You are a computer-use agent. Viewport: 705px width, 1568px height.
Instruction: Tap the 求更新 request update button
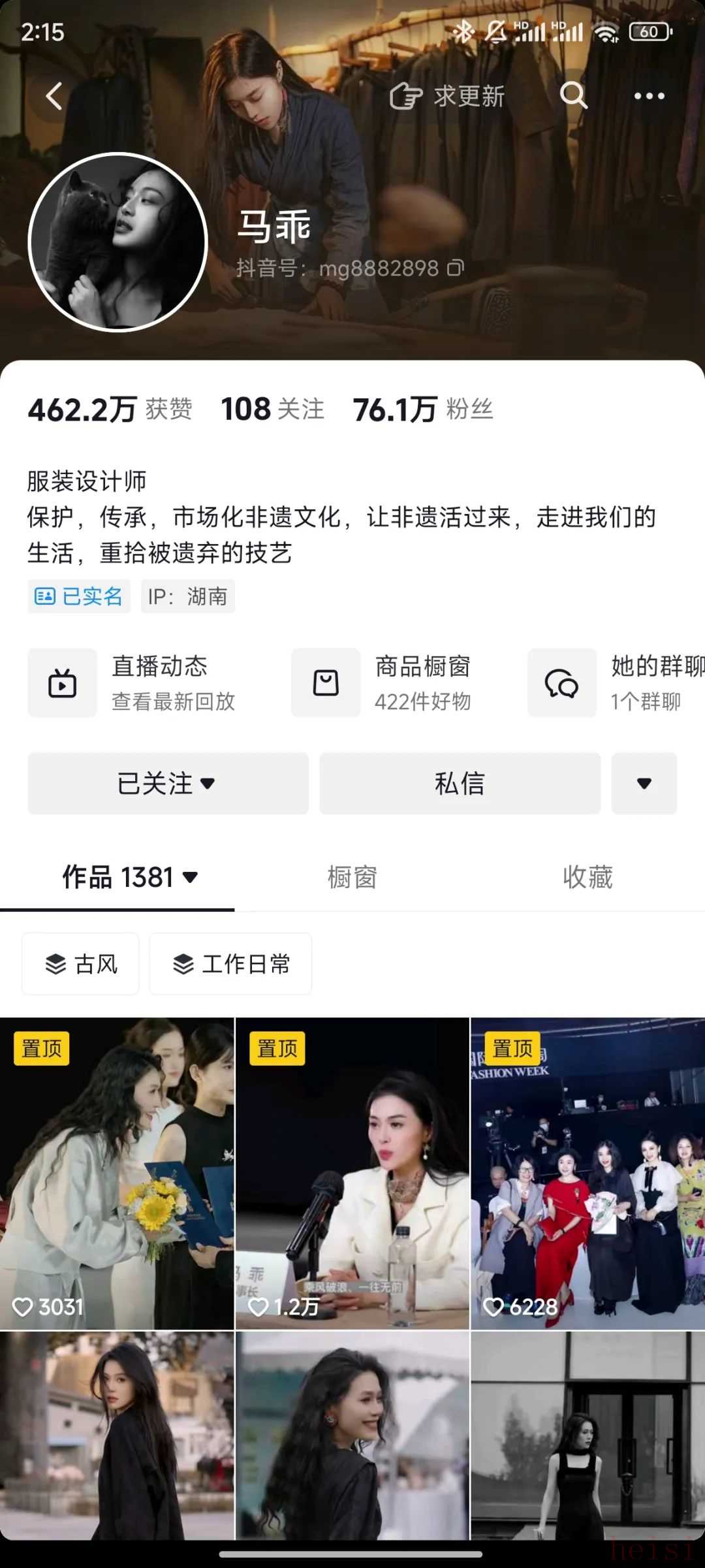(447, 97)
